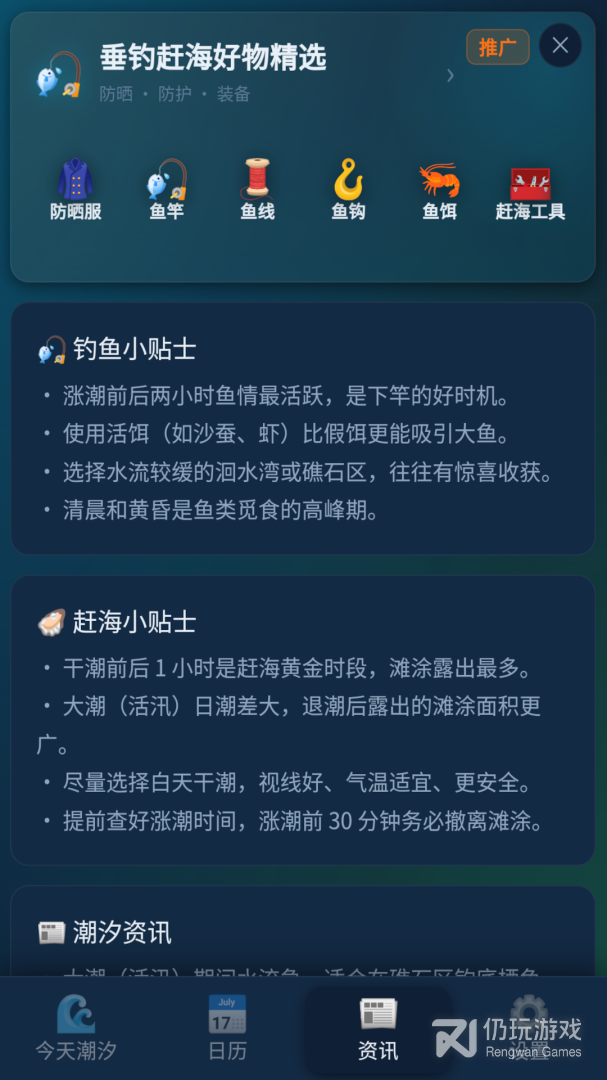Screen dimensions: 607x1080
Task: Switch to the 今天潮汐 tab
Action: (x=76, y=1028)
